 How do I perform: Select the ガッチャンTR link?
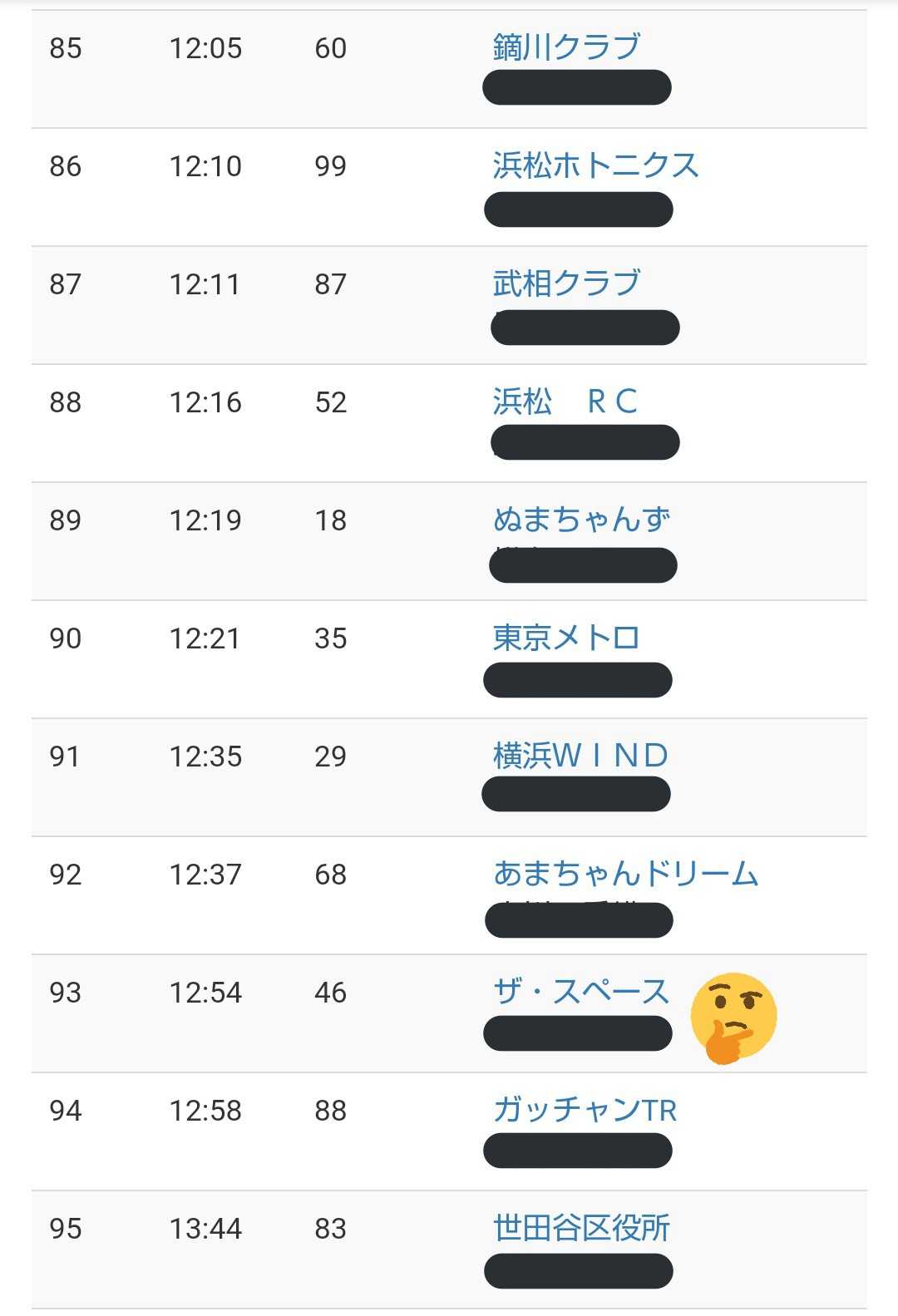[x=585, y=1110]
